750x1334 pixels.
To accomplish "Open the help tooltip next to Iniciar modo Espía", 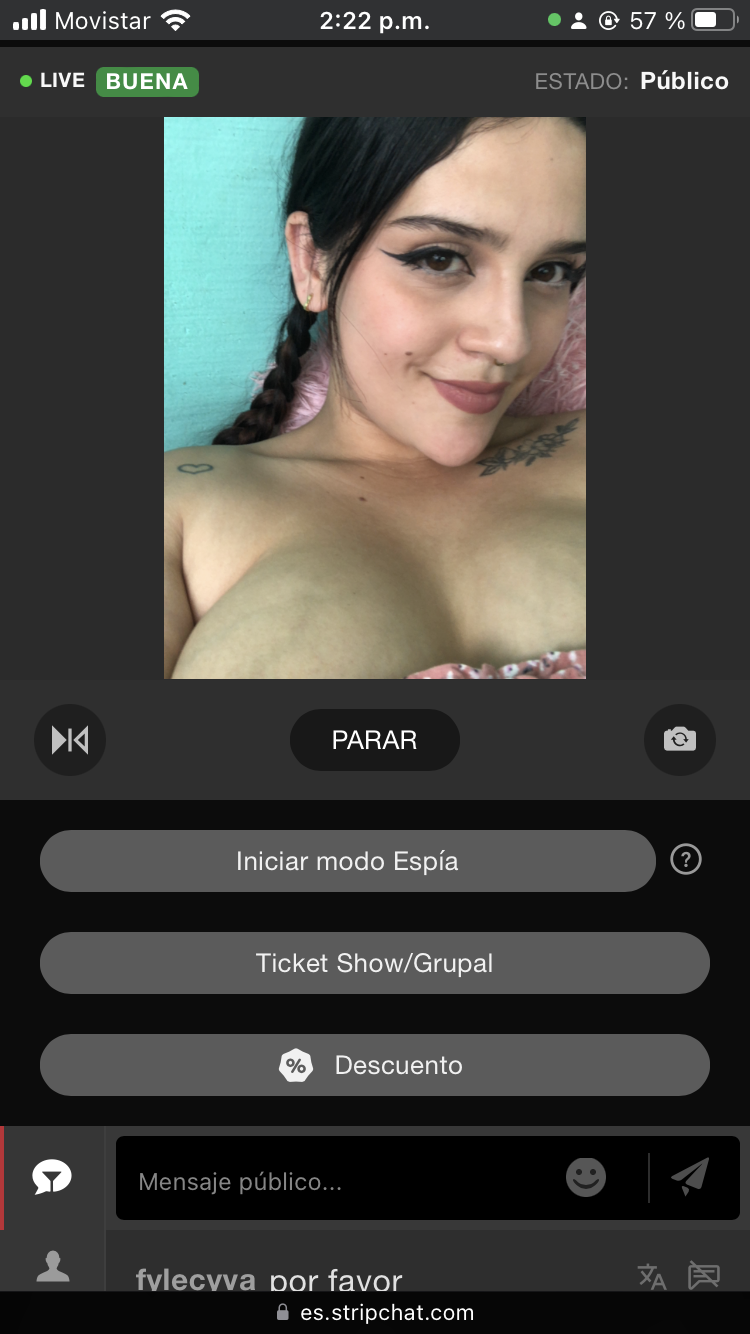I will (x=685, y=860).
